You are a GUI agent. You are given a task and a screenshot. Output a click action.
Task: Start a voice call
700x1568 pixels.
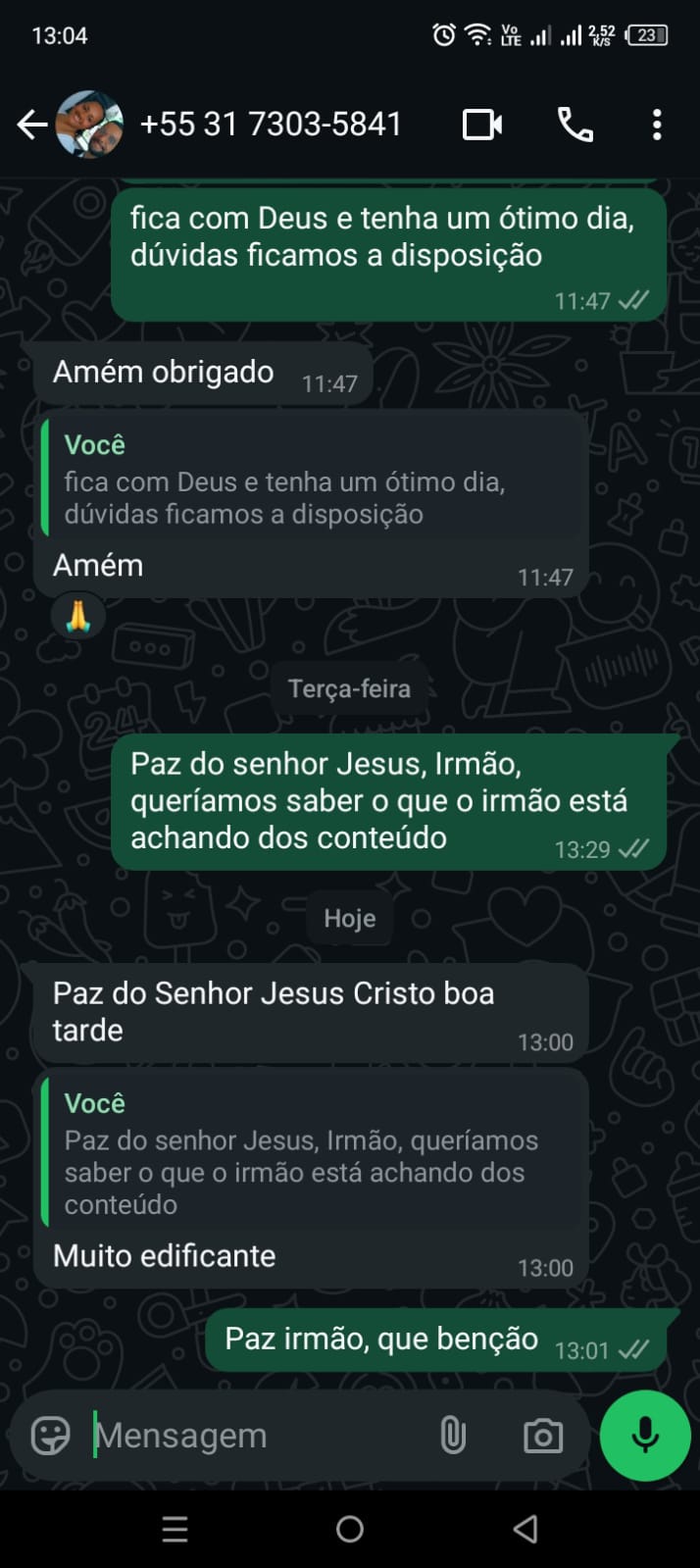pyautogui.click(x=575, y=125)
